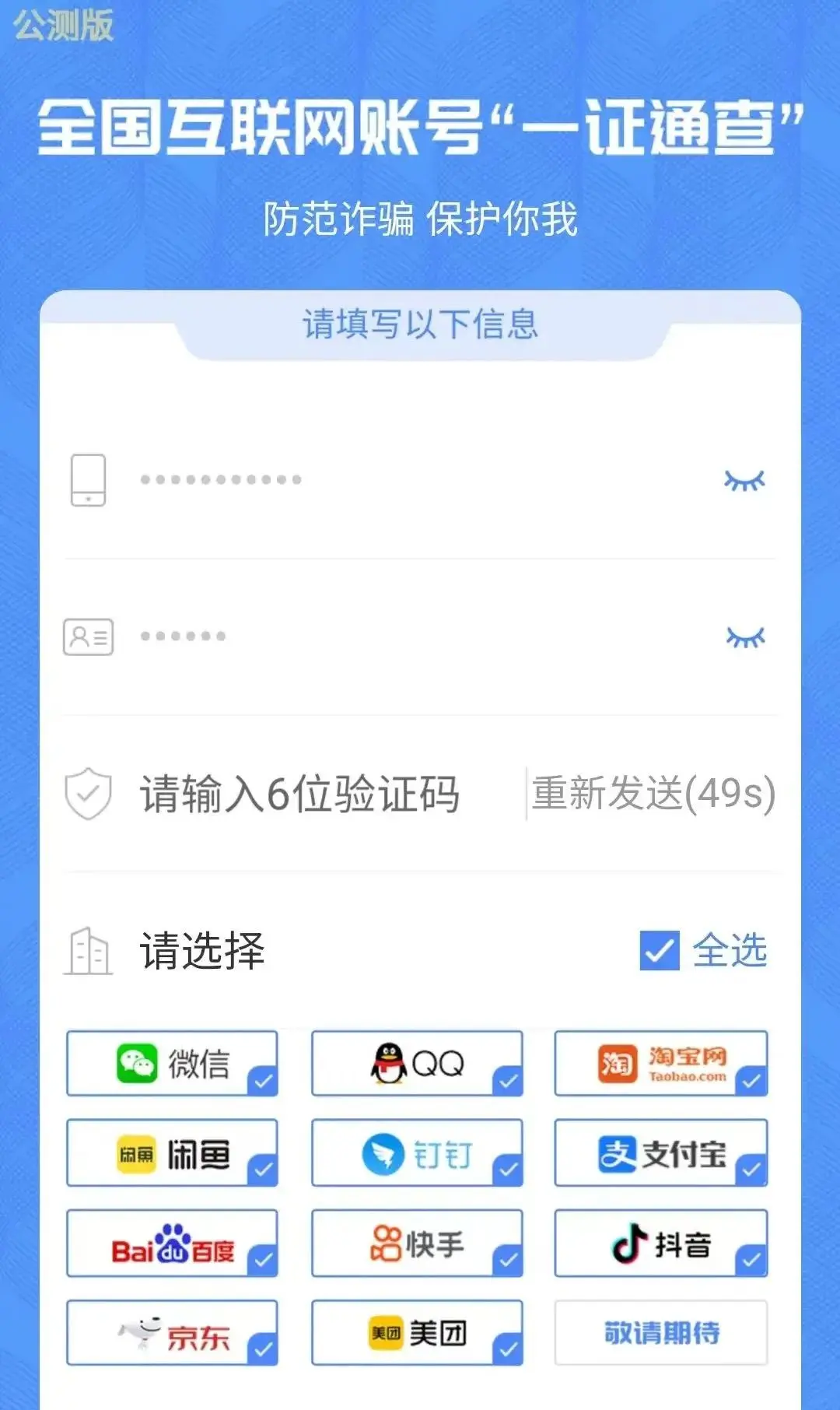The image size is (840, 1410).
Task: Reveal the hidden phone number
Action: [744, 481]
